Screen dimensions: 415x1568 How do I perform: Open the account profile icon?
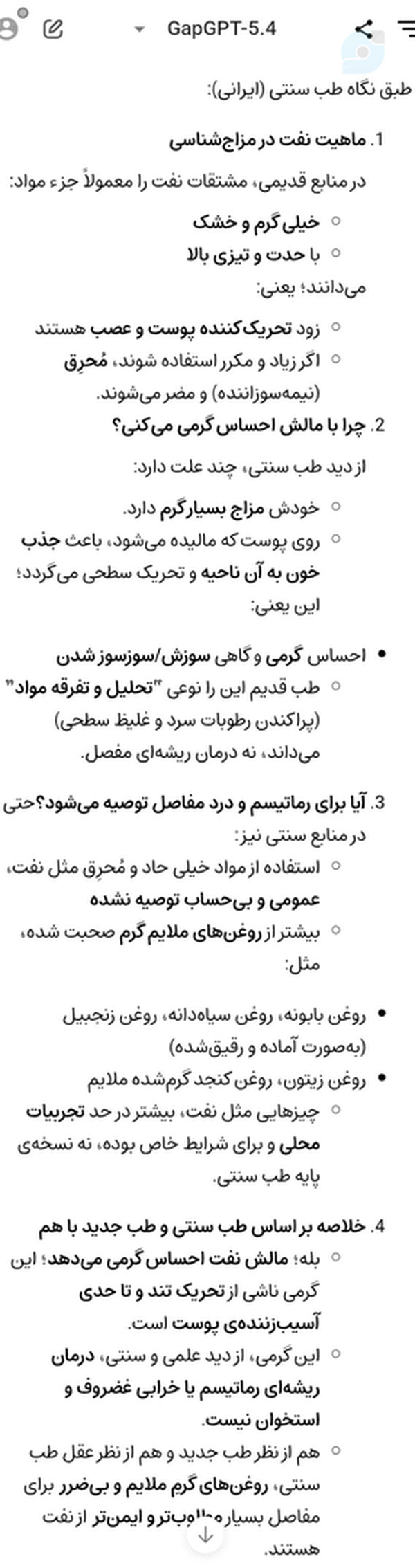pyautogui.click(x=8, y=28)
